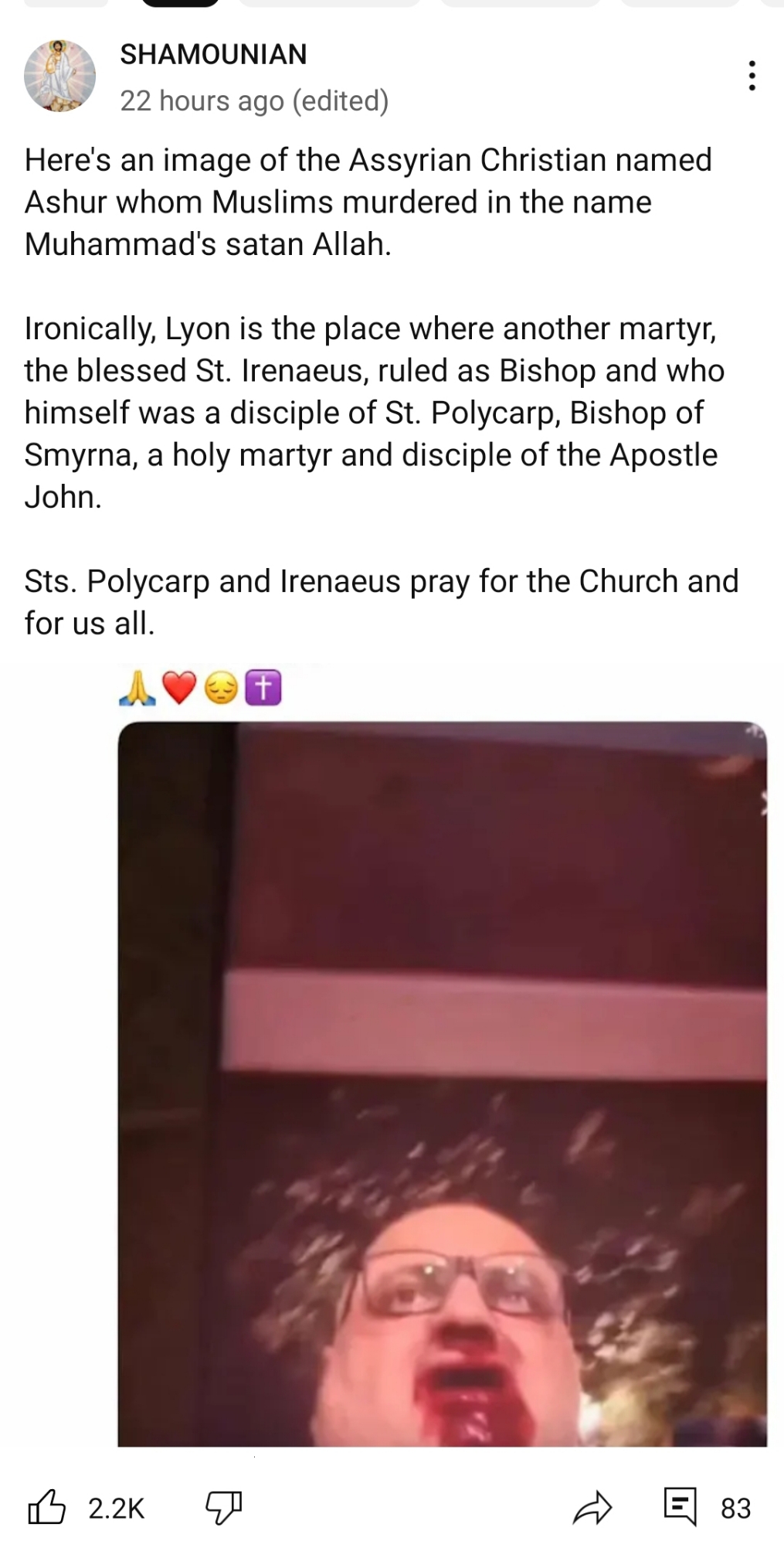This screenshot has width=784, height=1568.
Task: Share this post
Action: (x=592, y=1507)
